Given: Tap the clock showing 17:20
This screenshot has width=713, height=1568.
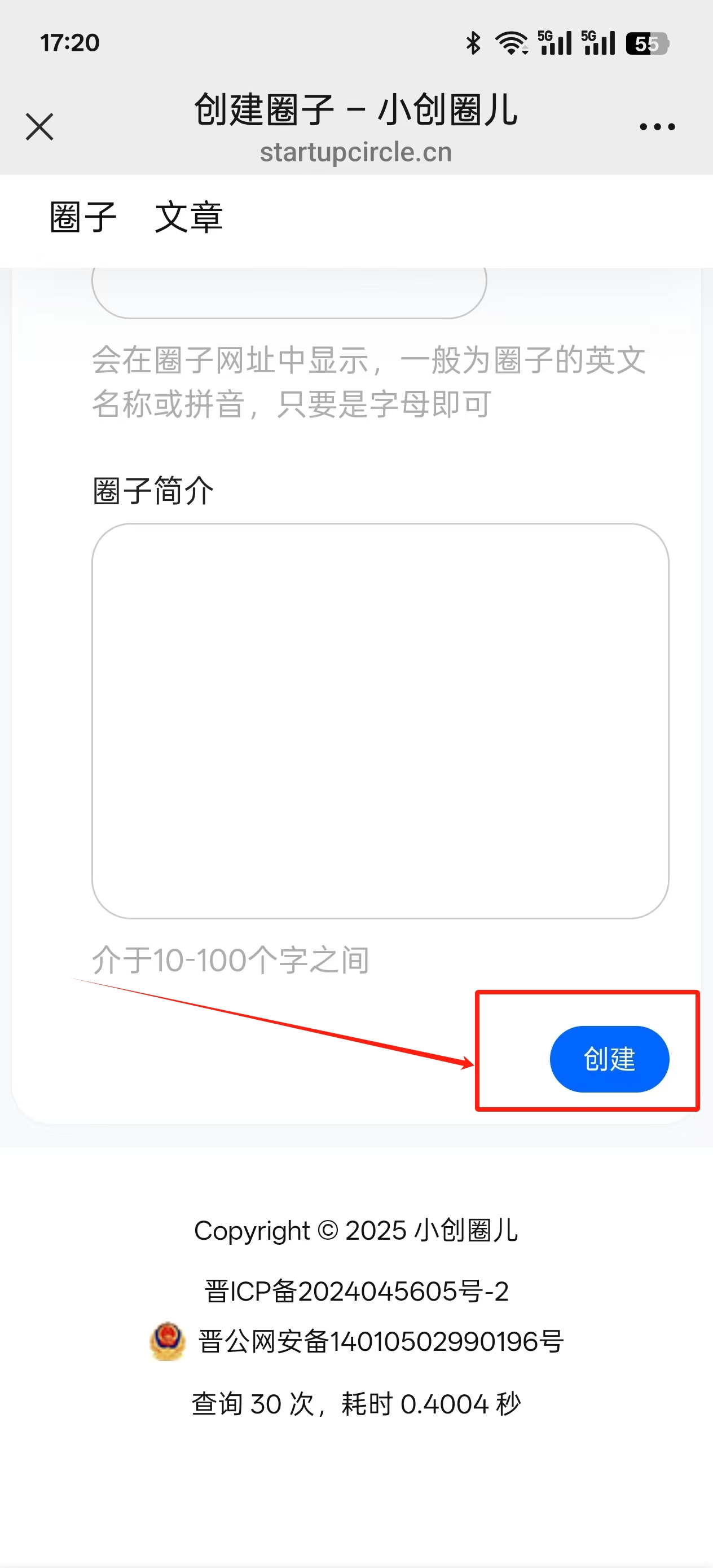Looking at the screenshot, I should (70, 43).
